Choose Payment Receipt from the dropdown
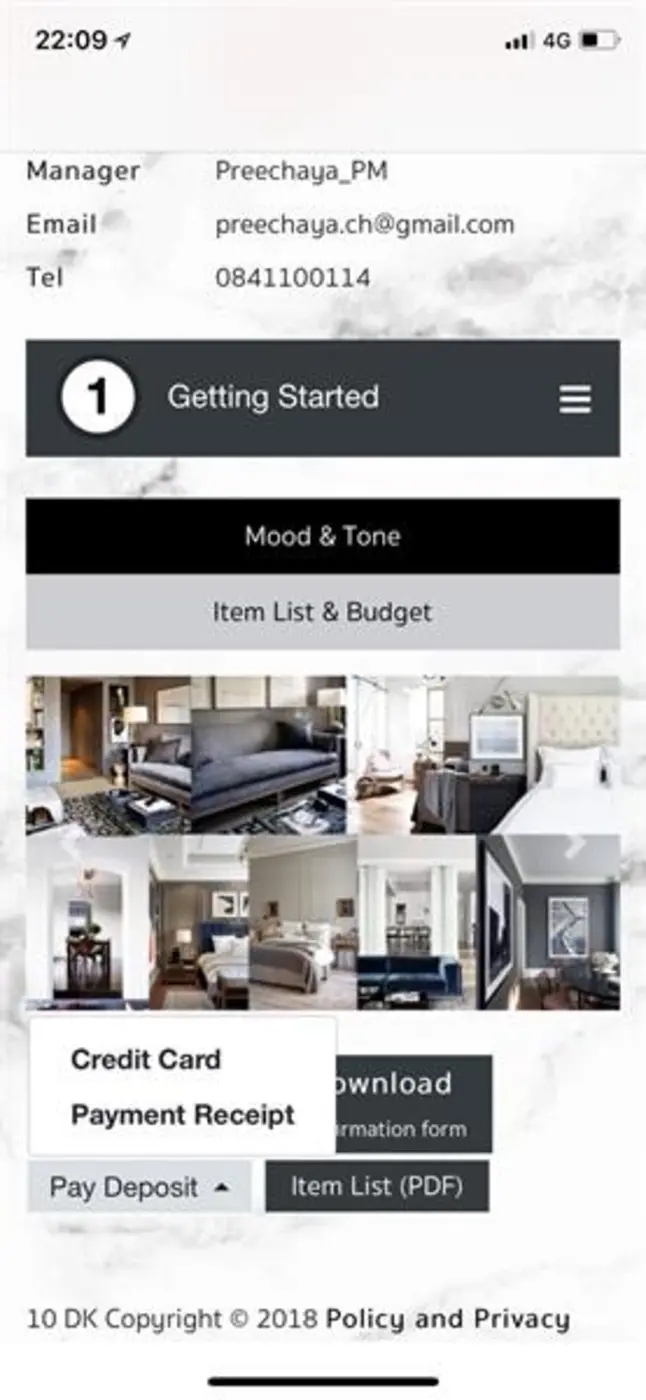The width and height of the screenshot is (646, 1400). [183, 1115]
